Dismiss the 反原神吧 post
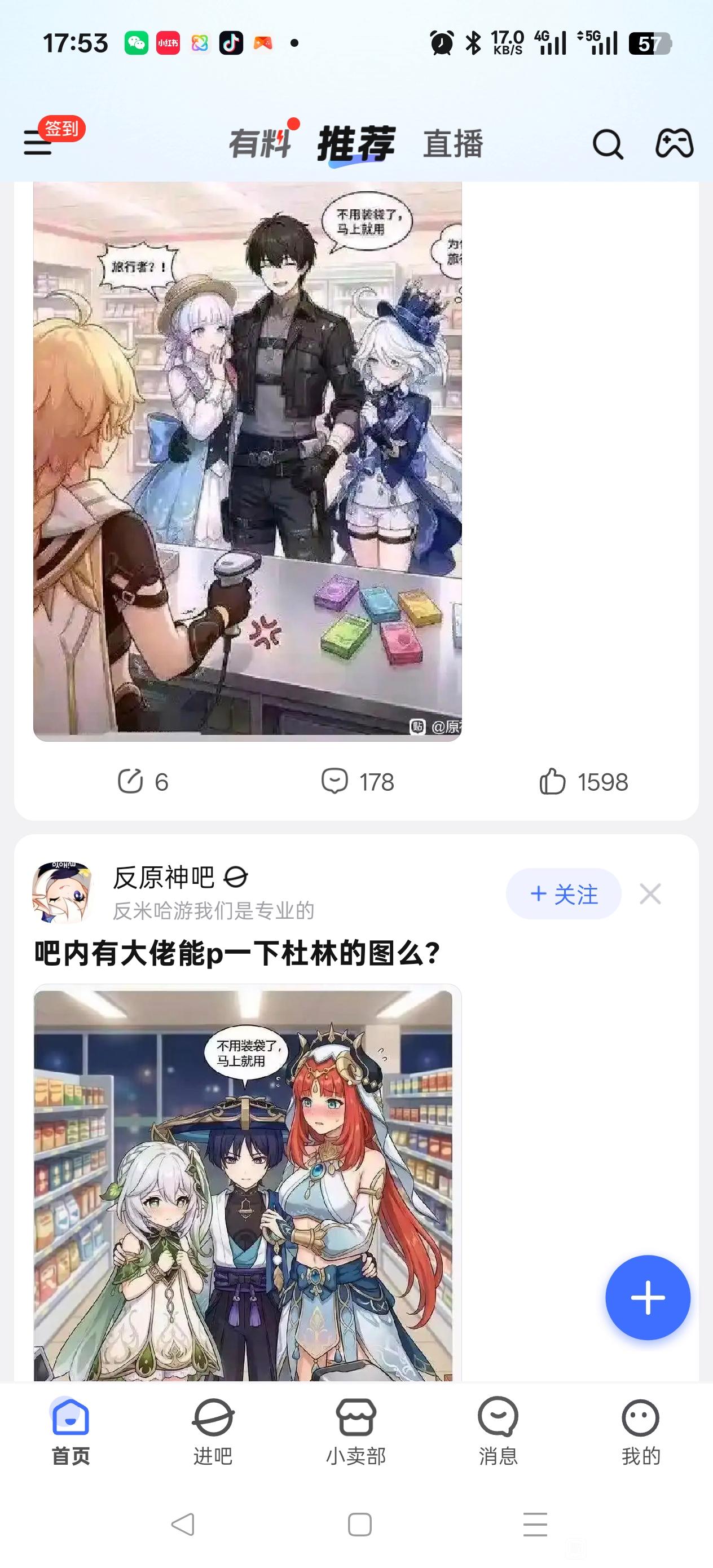 650,894
